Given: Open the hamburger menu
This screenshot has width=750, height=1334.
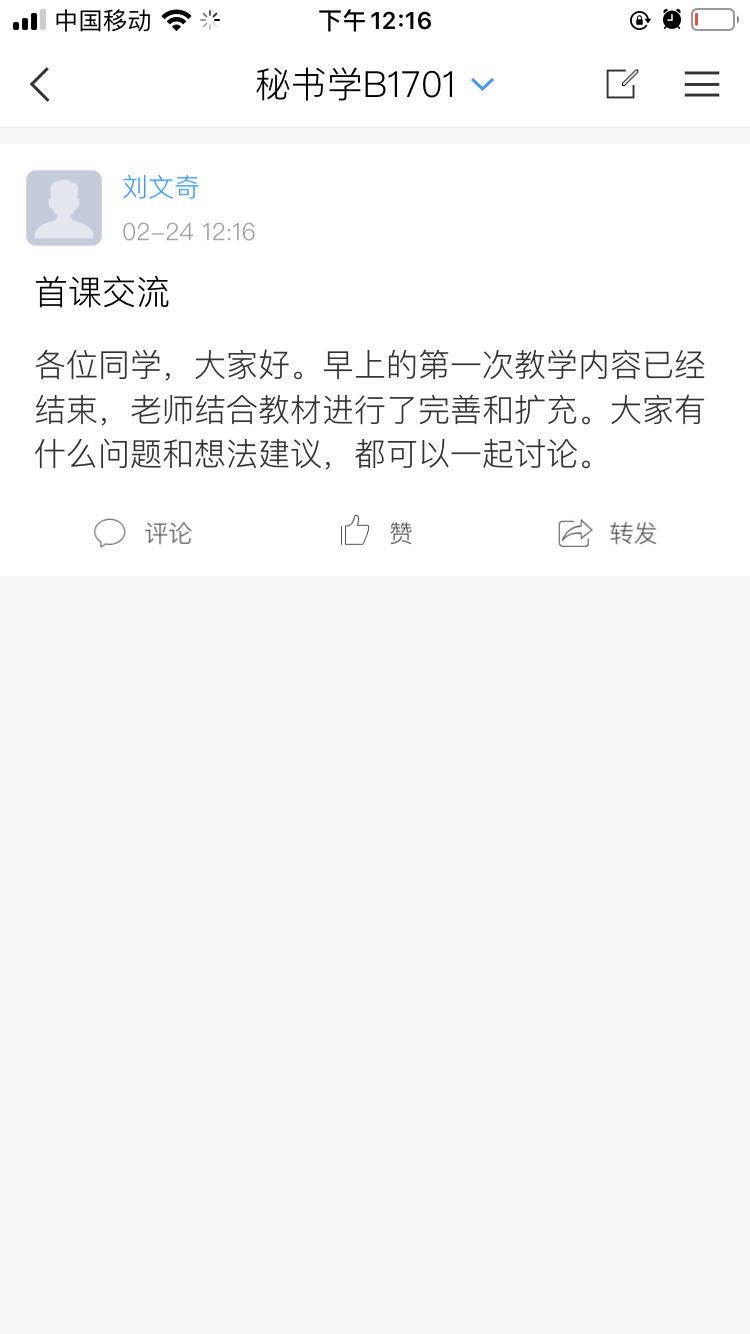Looking at the screenshot, I should (702, 85).
